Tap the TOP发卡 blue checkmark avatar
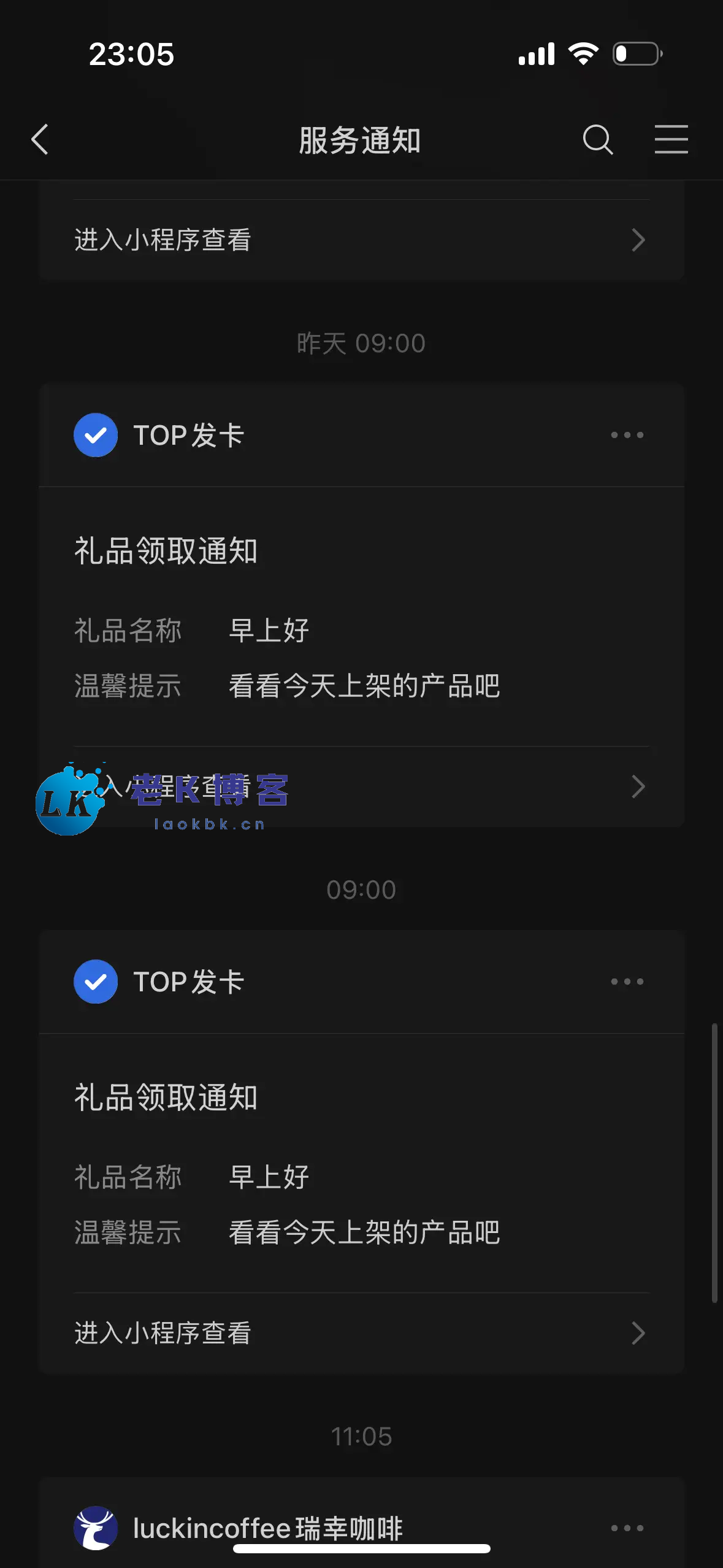Image resolution: width=723 pixels, height=1568 pixels. click(96, 435)
